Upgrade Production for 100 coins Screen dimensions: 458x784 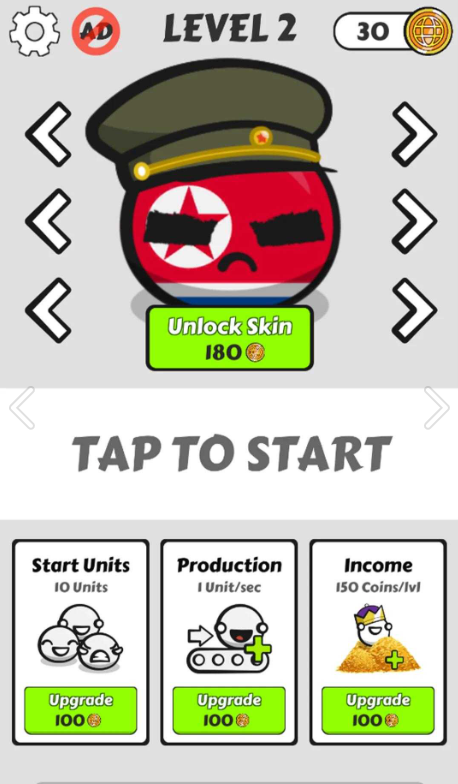(x=229, y=710)
